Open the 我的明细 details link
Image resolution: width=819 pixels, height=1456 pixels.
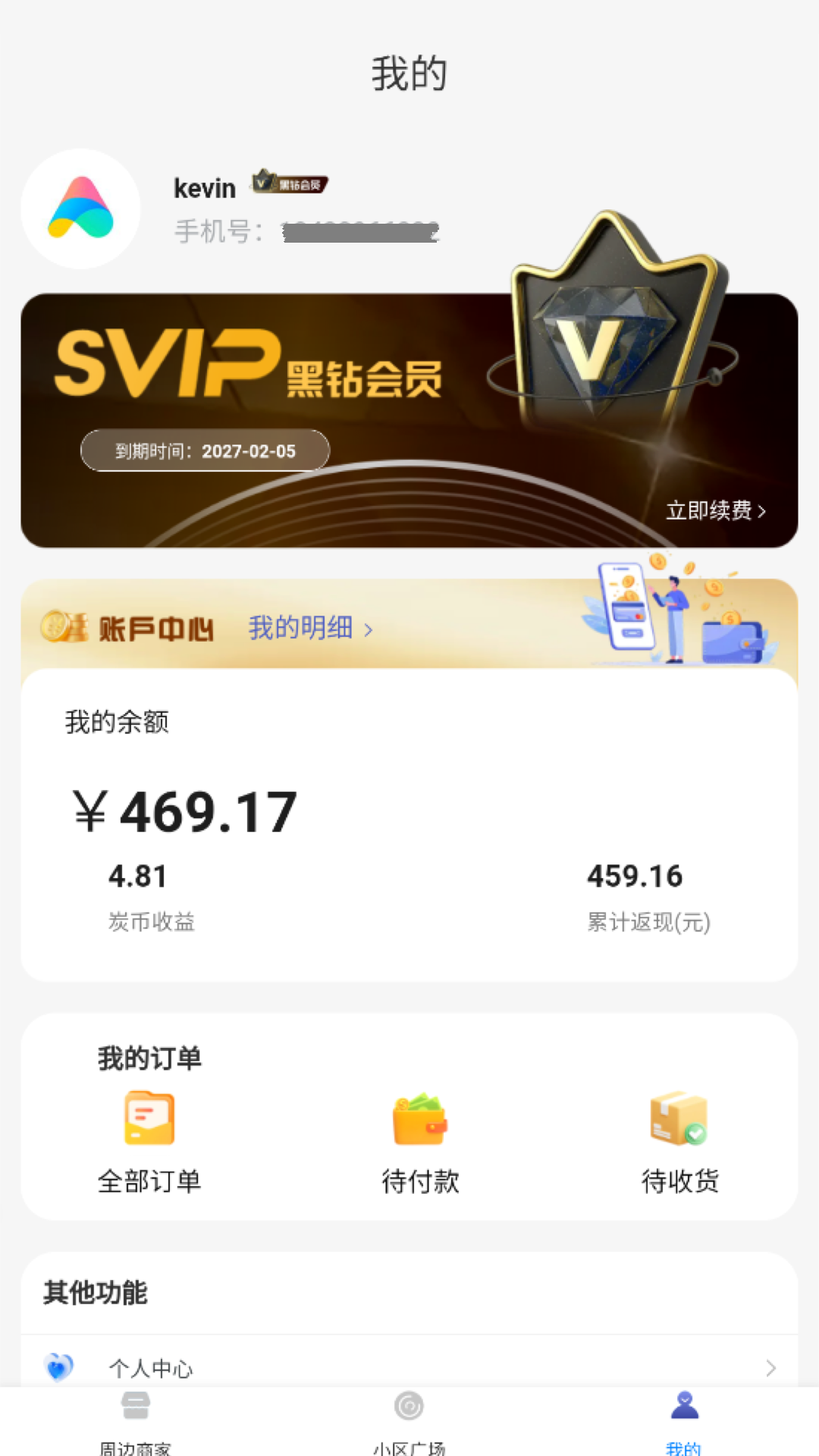pos(300,628)
